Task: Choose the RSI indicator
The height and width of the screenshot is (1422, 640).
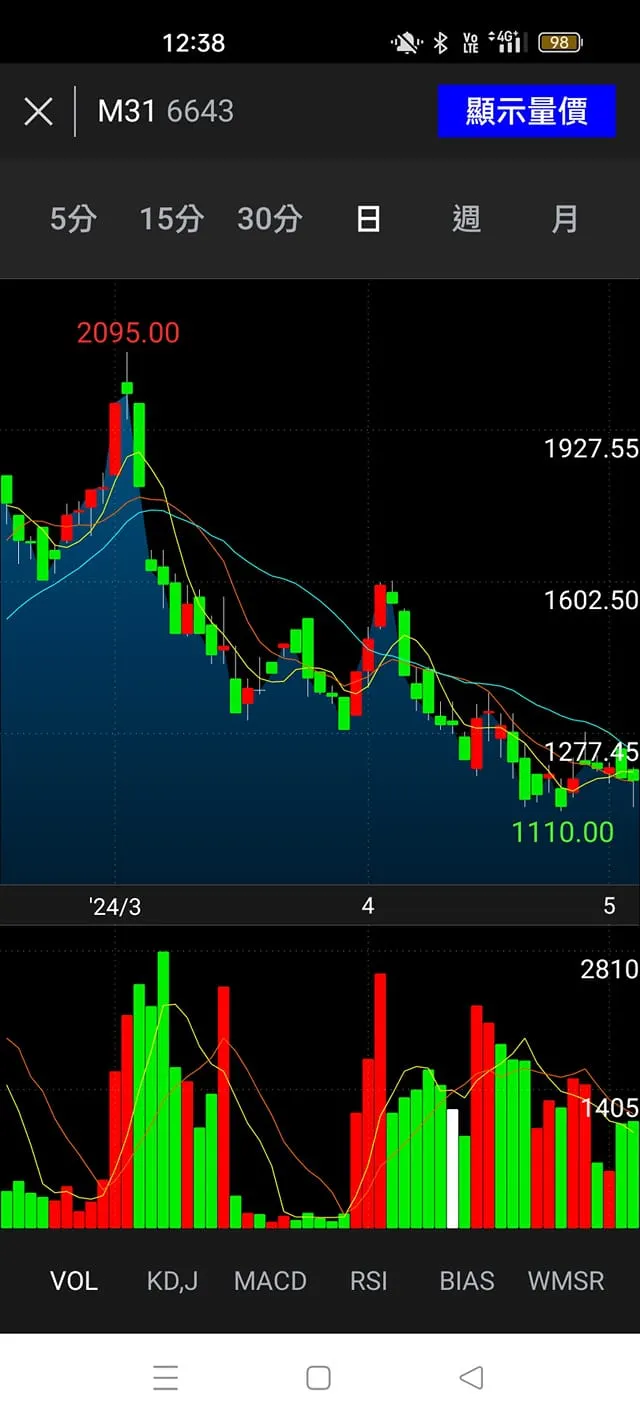Action: (x=368, y=1281)
